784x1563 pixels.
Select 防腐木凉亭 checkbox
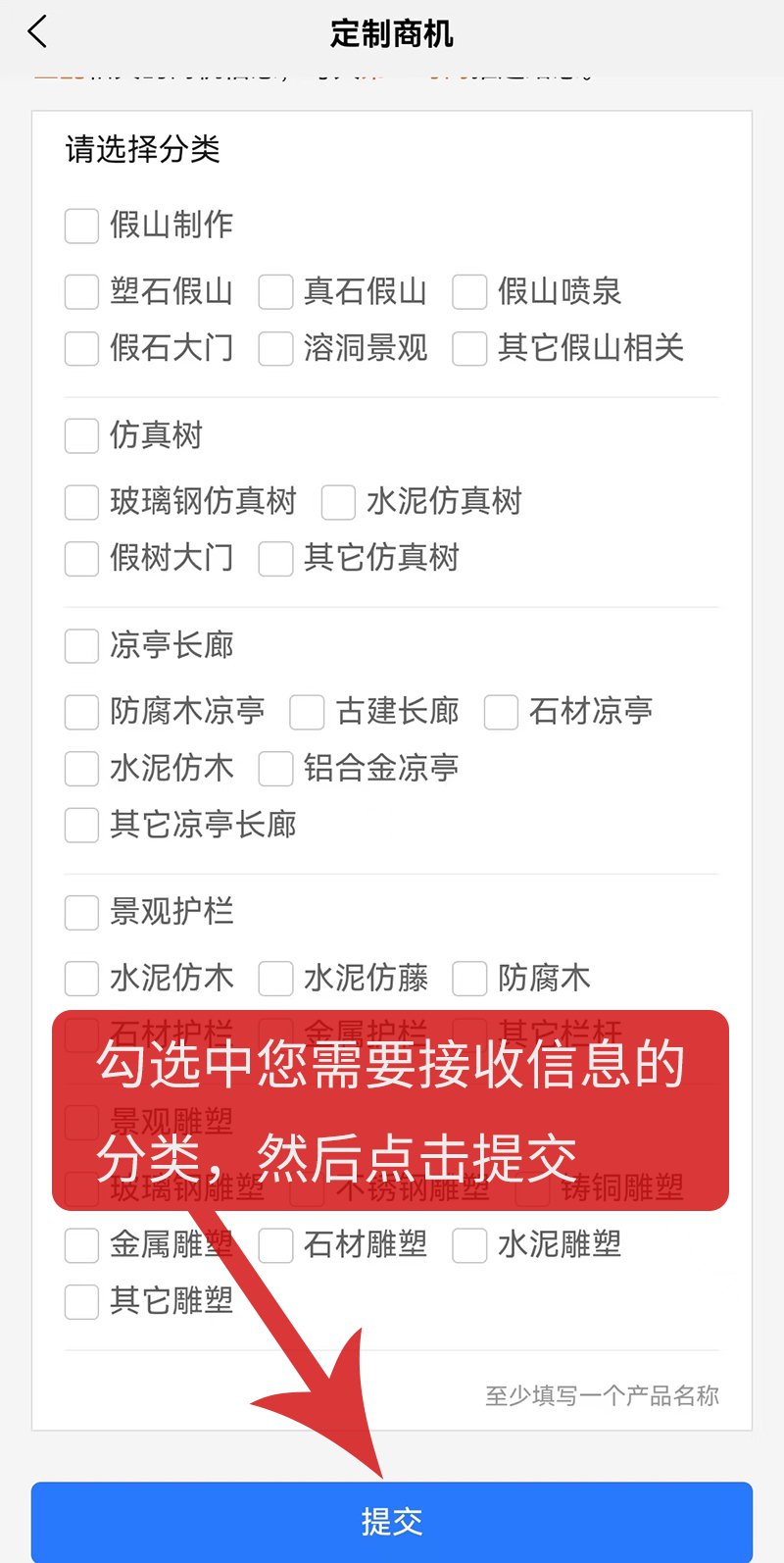(x=81, y=712)
